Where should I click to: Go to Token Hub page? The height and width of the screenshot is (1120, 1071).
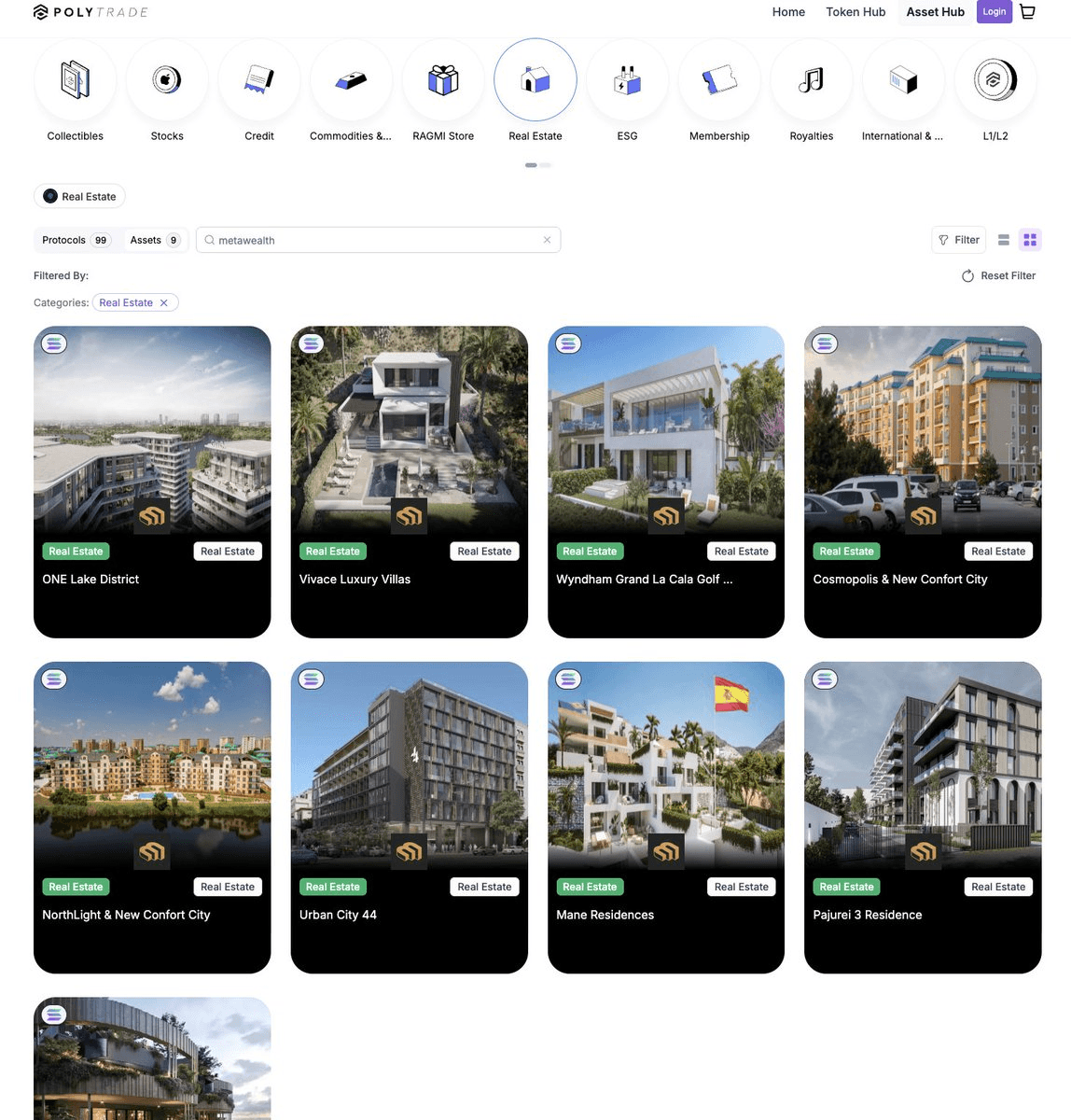click(855, 12)
